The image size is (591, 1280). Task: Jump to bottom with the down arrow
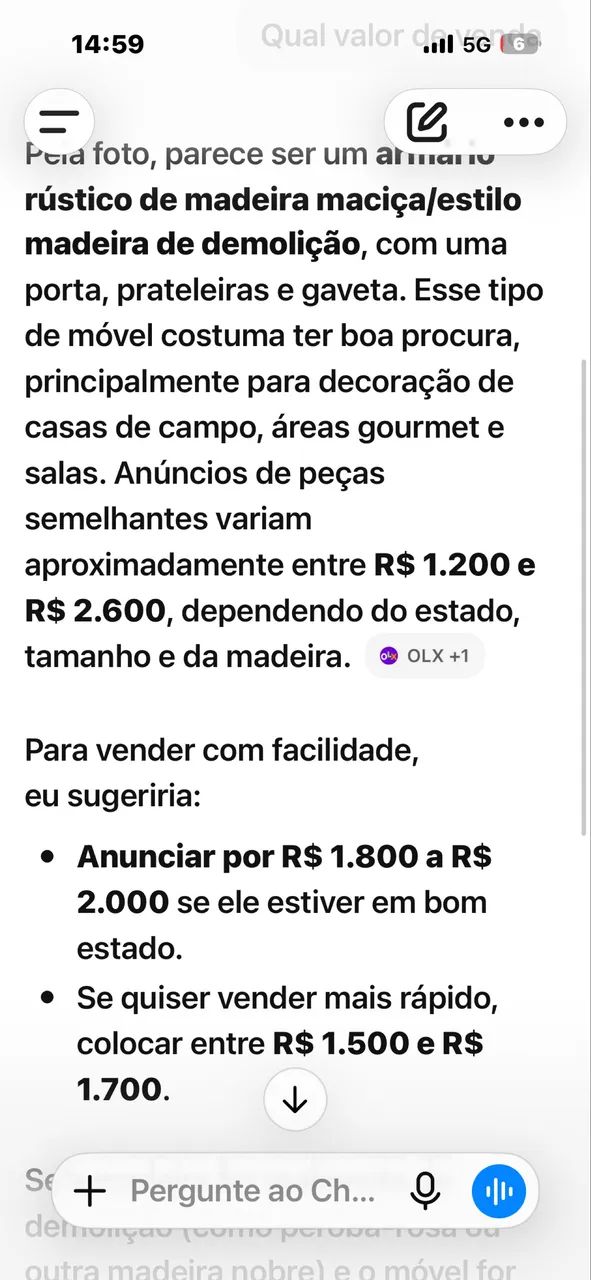click(x=295, y=1100)
